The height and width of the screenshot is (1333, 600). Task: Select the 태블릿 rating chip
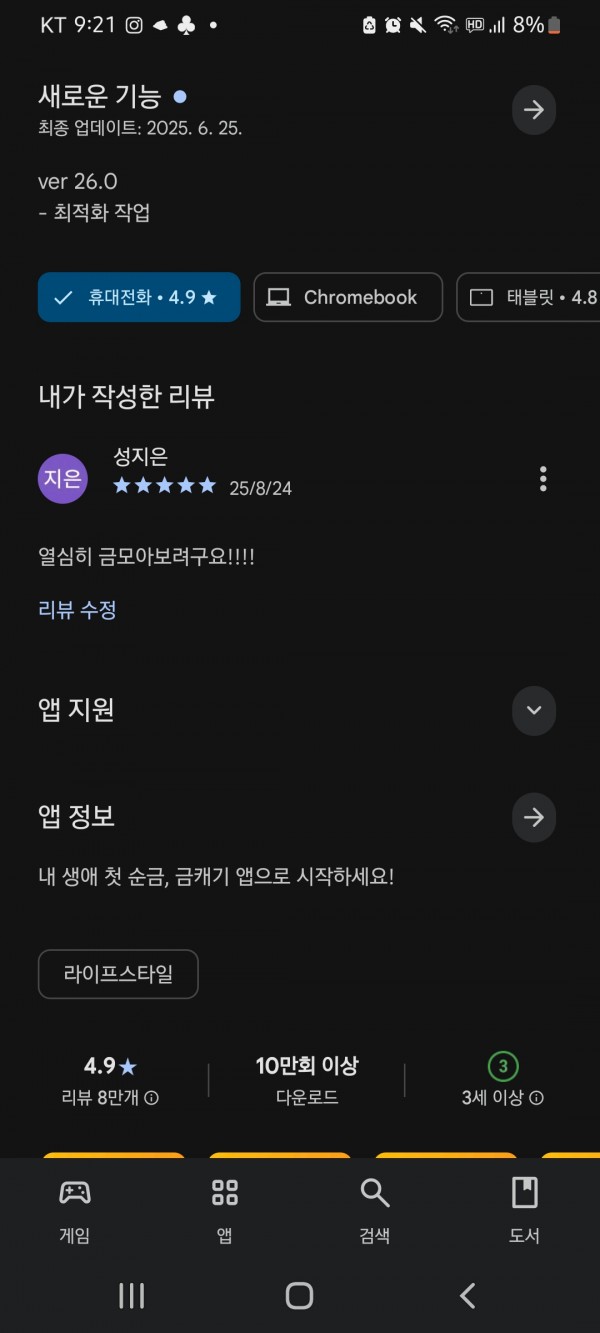pos(529,297)
